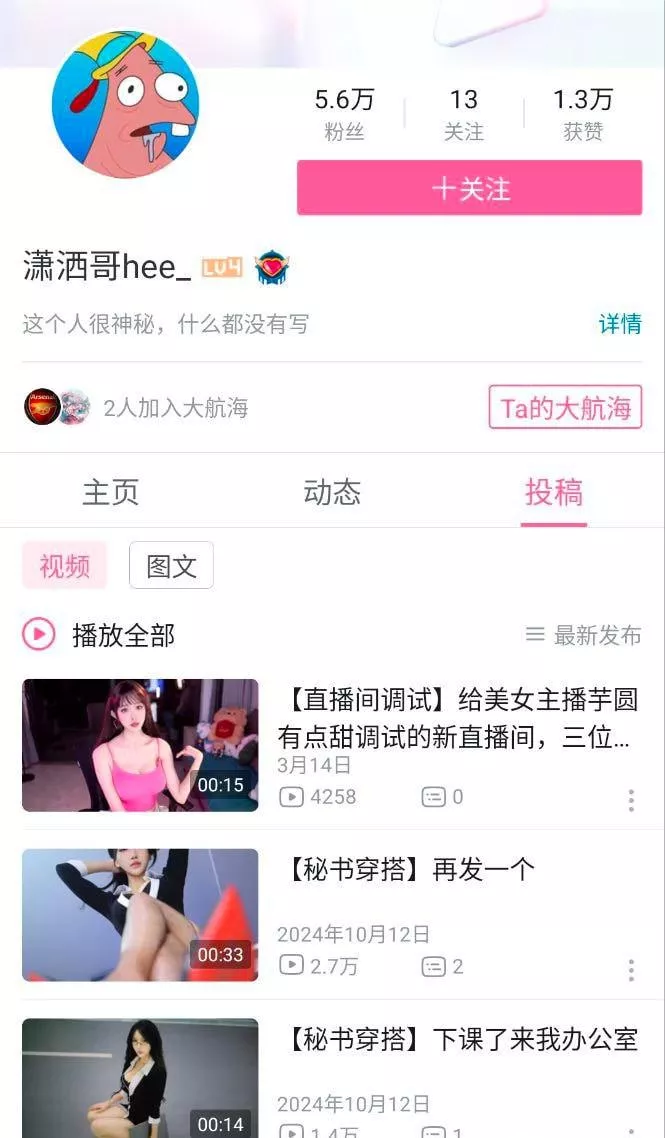Open the 秘书穿搭 再发一个 video
Viewport: 665px width, 1138px height.
point(140,915)
